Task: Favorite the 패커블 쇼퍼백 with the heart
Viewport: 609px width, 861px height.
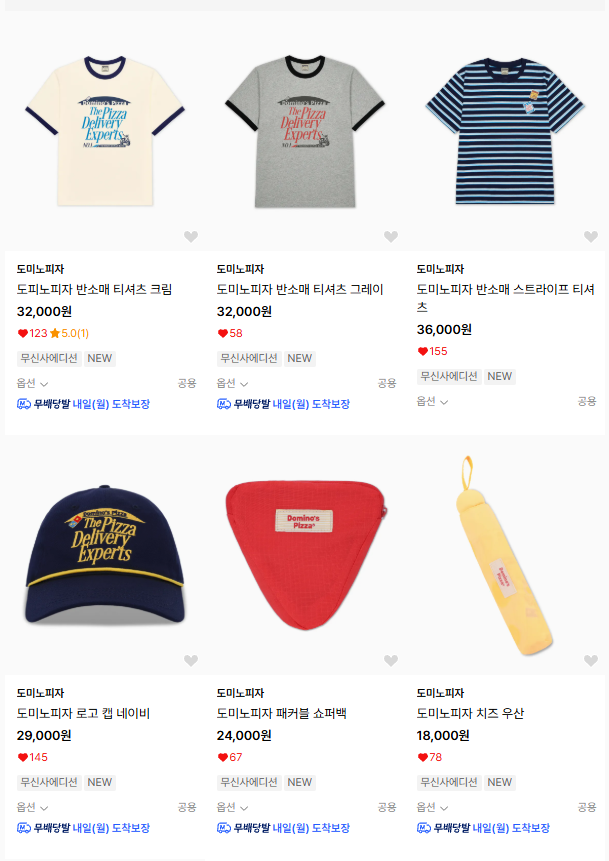Action: [x=390, y=661]
